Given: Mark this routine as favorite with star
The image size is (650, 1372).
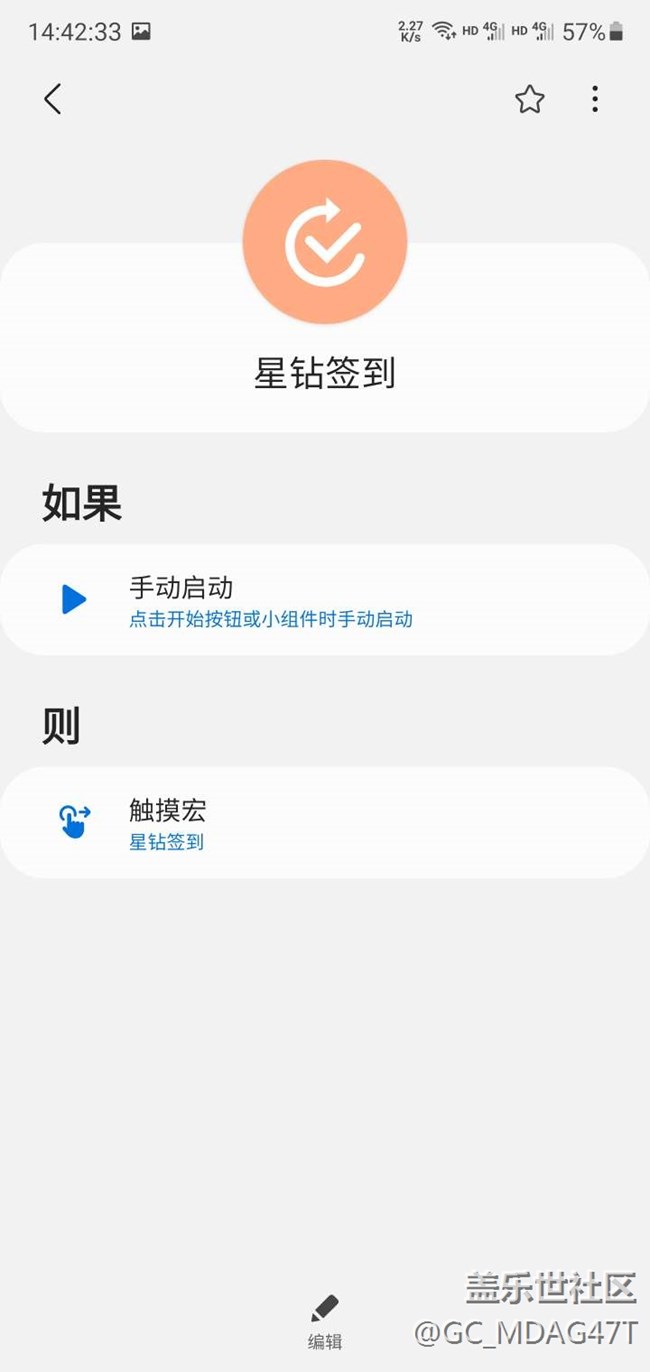Looking at the screenshot, I should click(x=529, y=99).
